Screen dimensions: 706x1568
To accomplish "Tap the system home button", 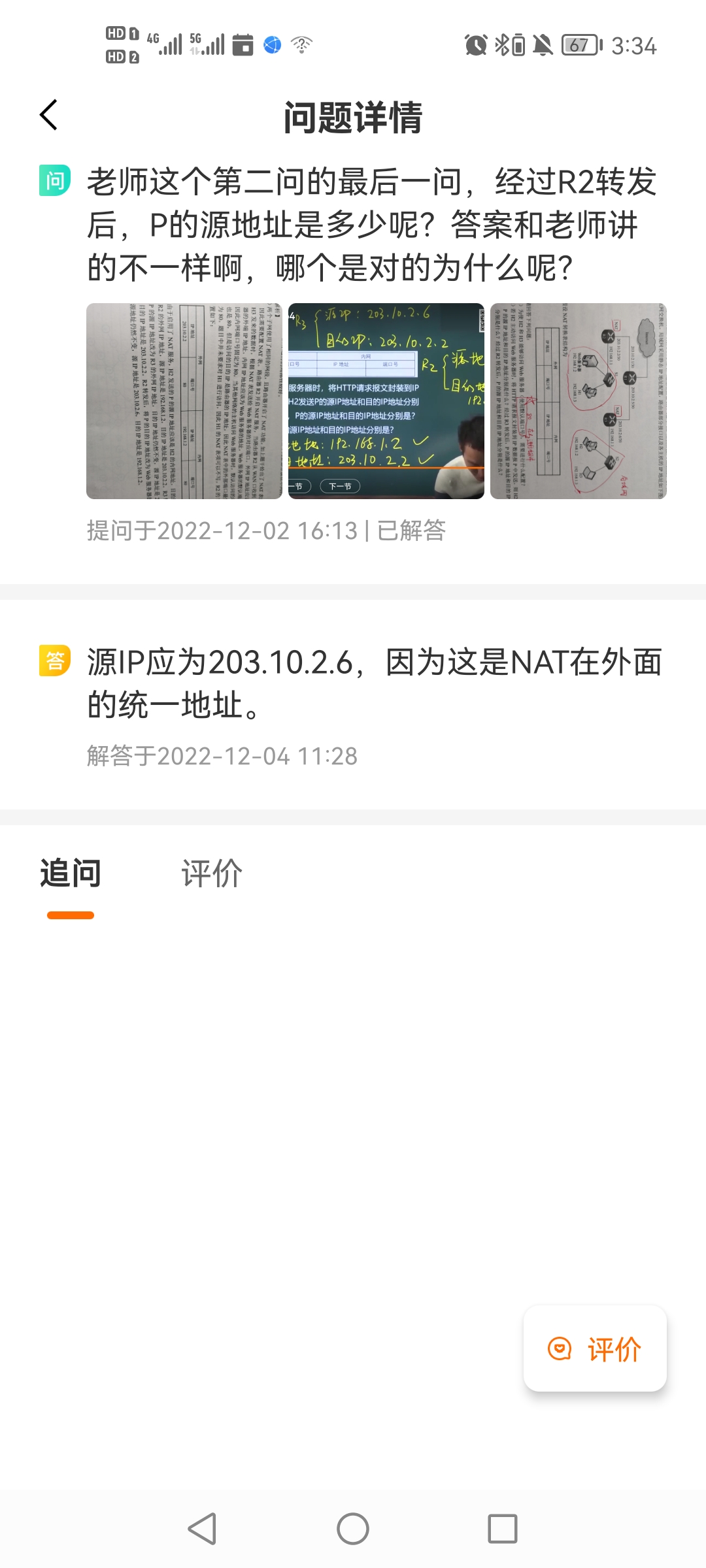I will [x=353, y=1529].
